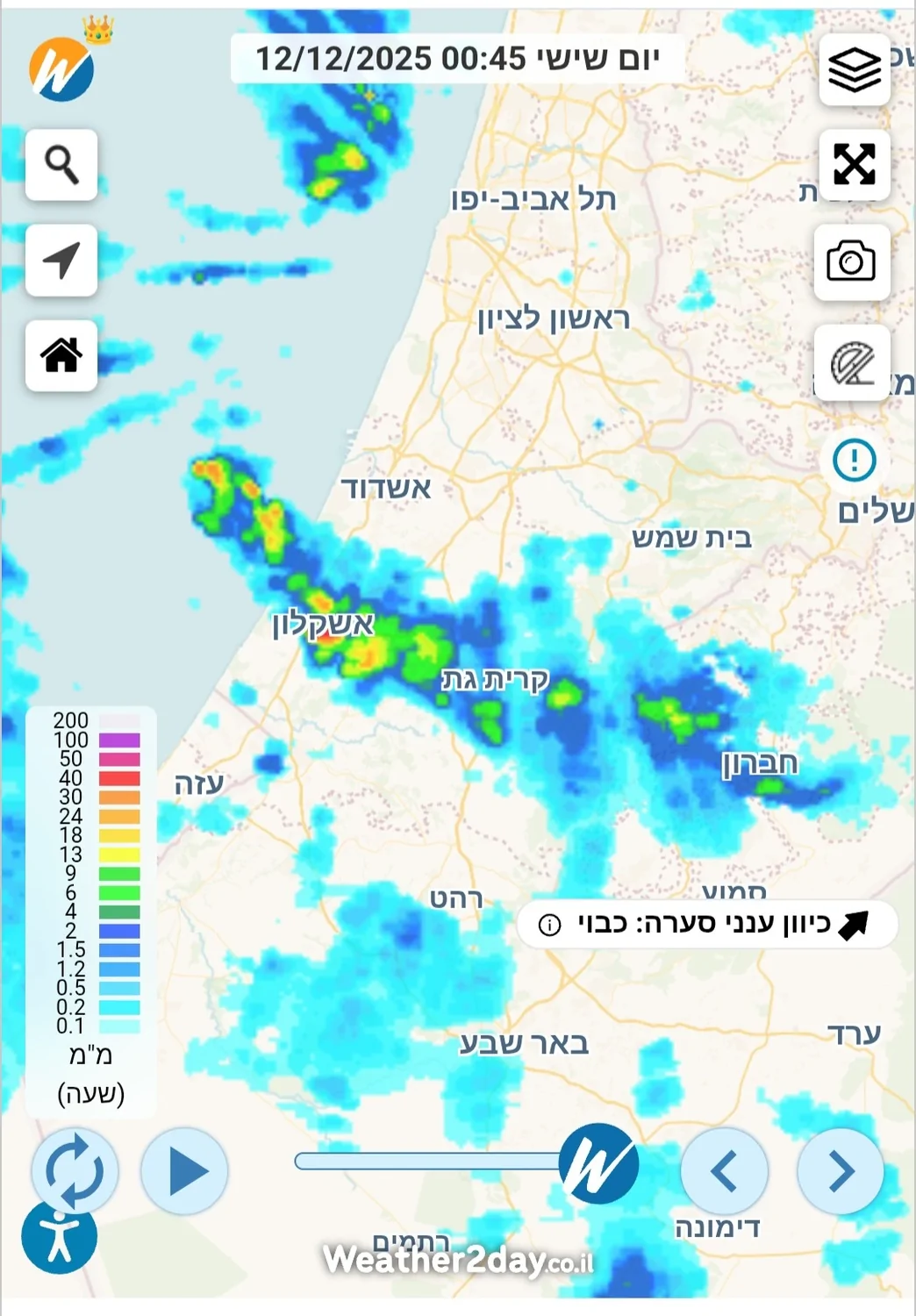Center map on my current location
Image resolution: width=916 pixels, height=1316 pixels.
coord(61,260)
